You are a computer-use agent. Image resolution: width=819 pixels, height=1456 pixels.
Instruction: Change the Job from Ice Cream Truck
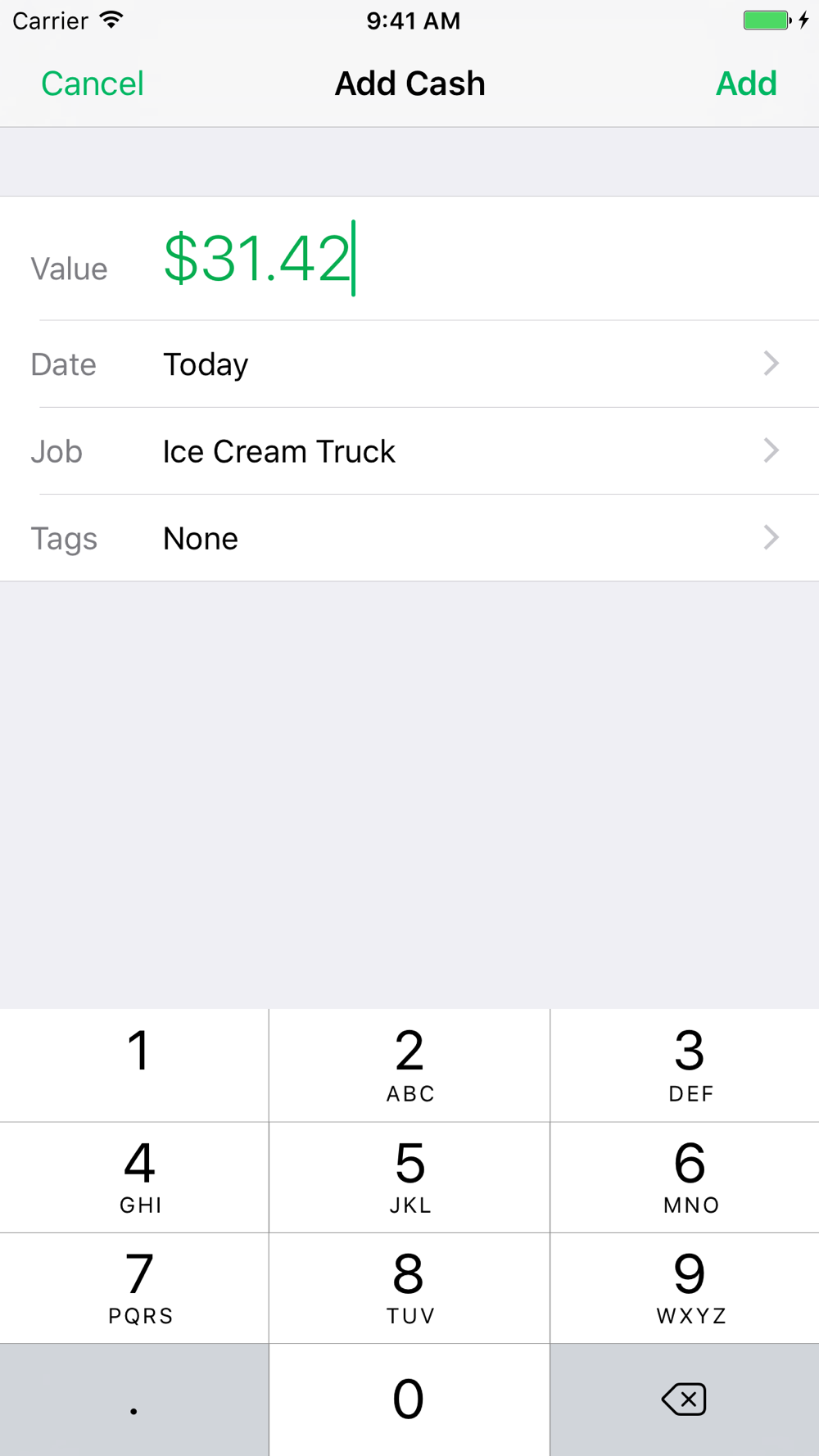409,450
